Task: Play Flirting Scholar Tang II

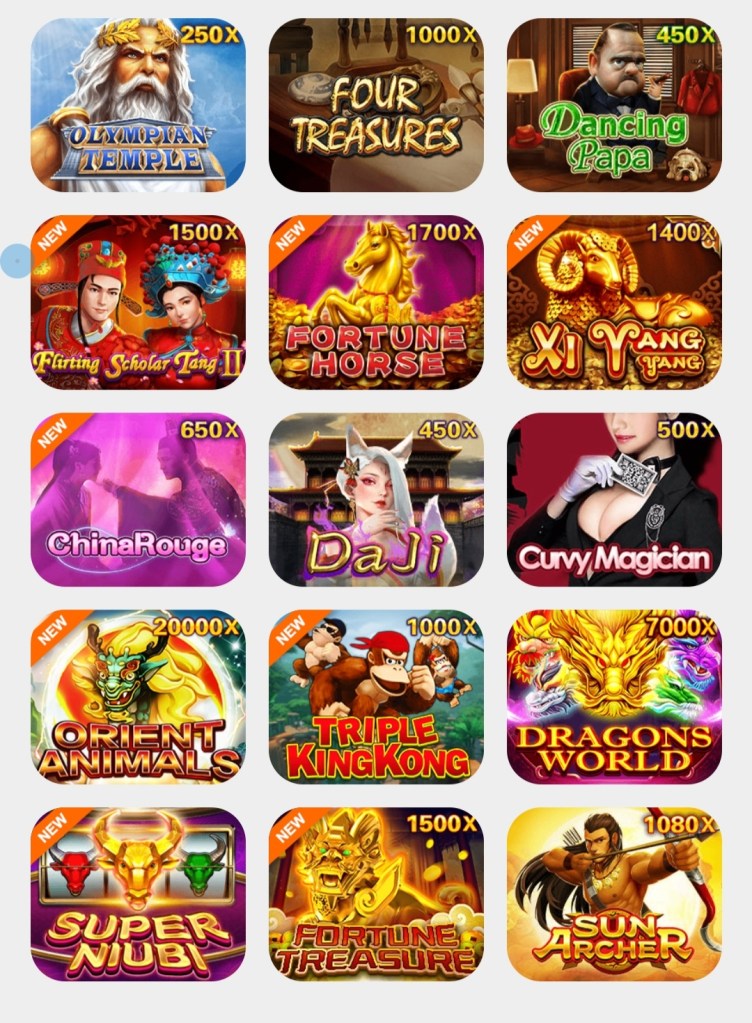Action: [138, 302]
